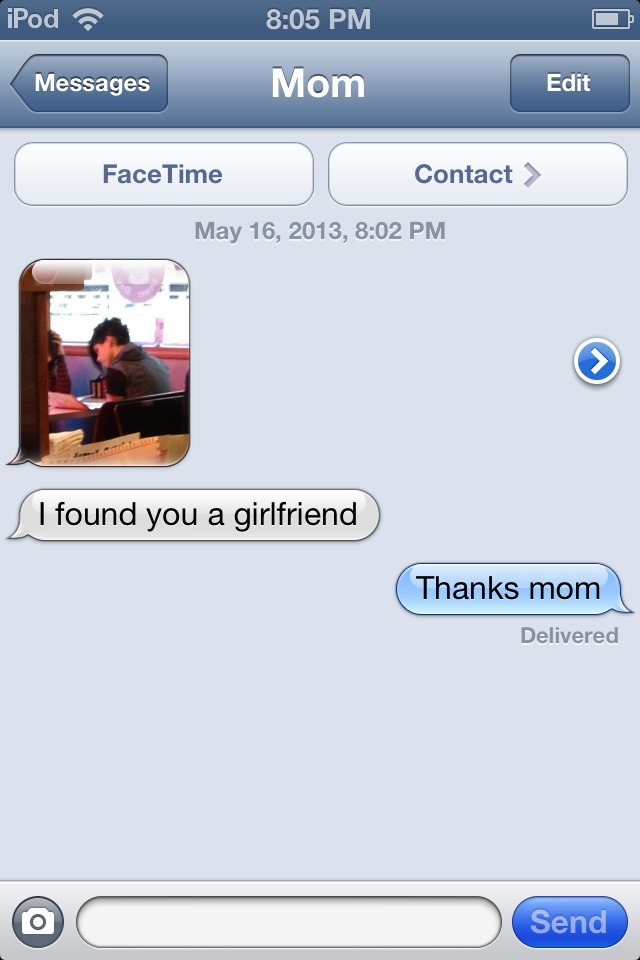
Task: Focus the message text field
Action: pyautogui.click(x=288, y=921)
